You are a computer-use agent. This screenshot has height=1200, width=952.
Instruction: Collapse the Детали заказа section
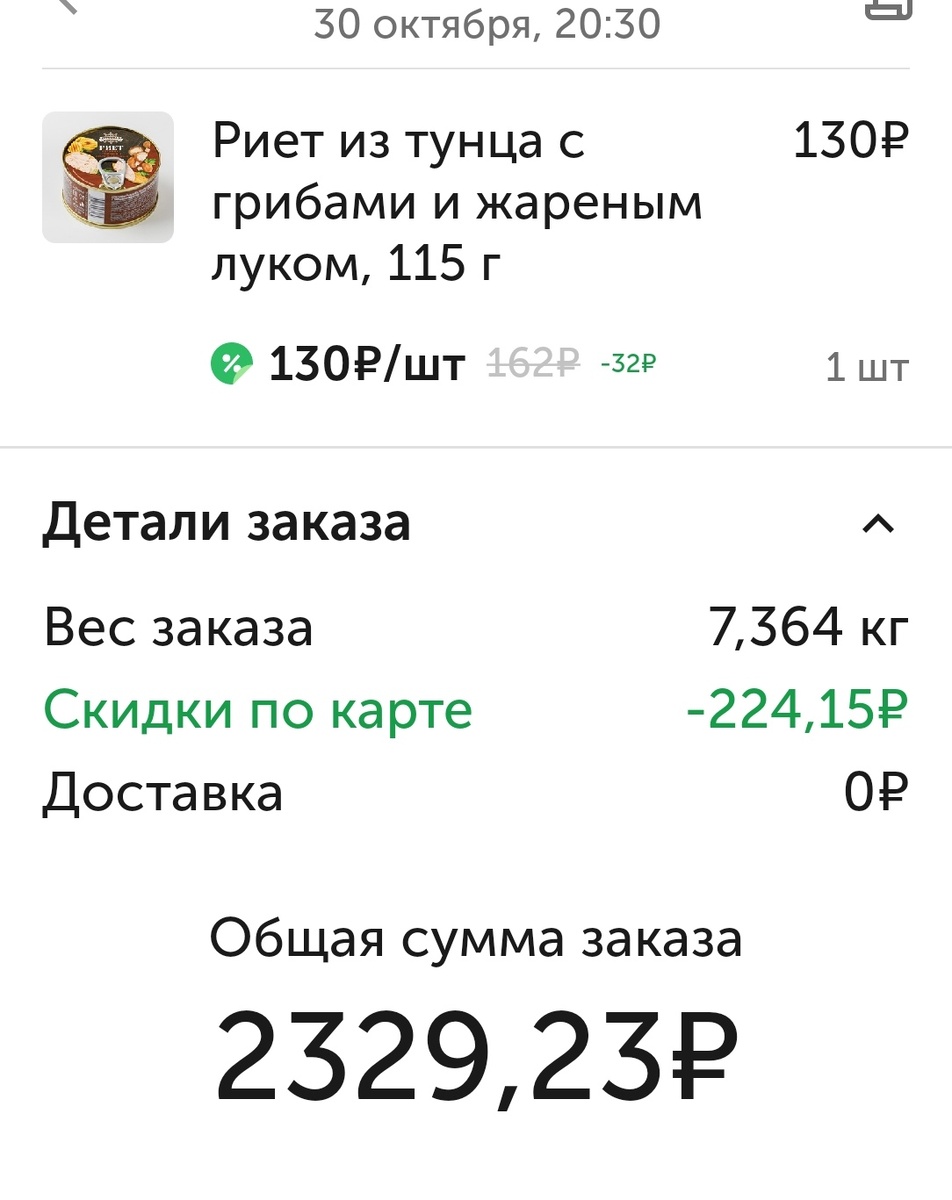point(878,524)
